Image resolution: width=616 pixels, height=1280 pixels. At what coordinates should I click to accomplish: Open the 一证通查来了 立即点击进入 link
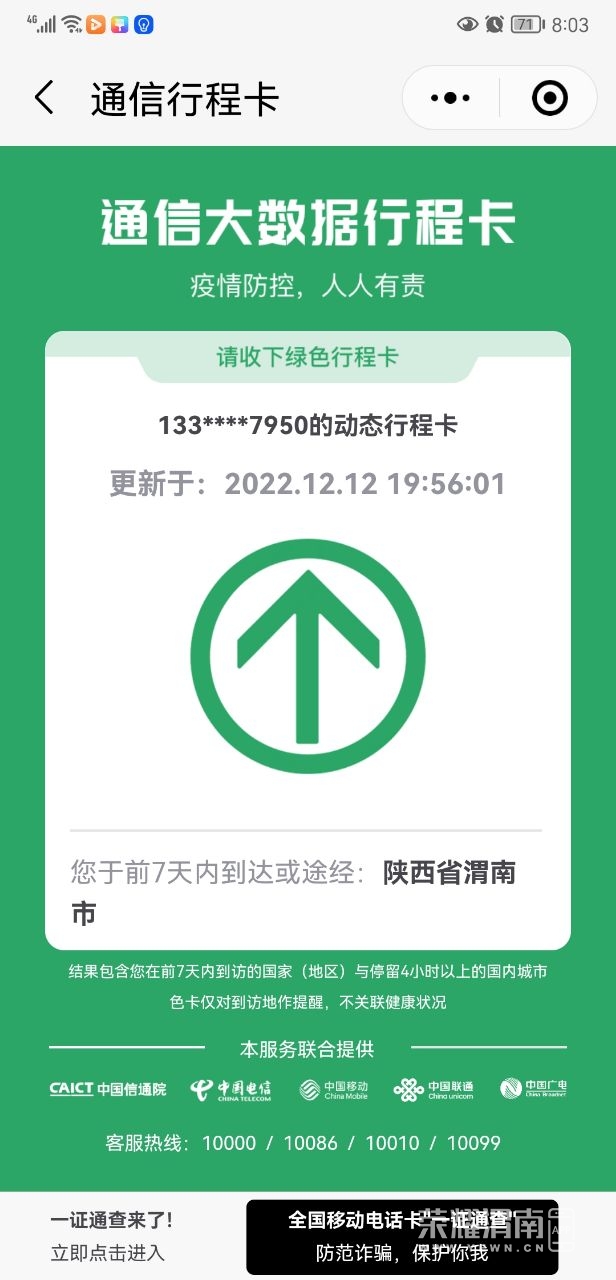click(x=111, y=1236)
